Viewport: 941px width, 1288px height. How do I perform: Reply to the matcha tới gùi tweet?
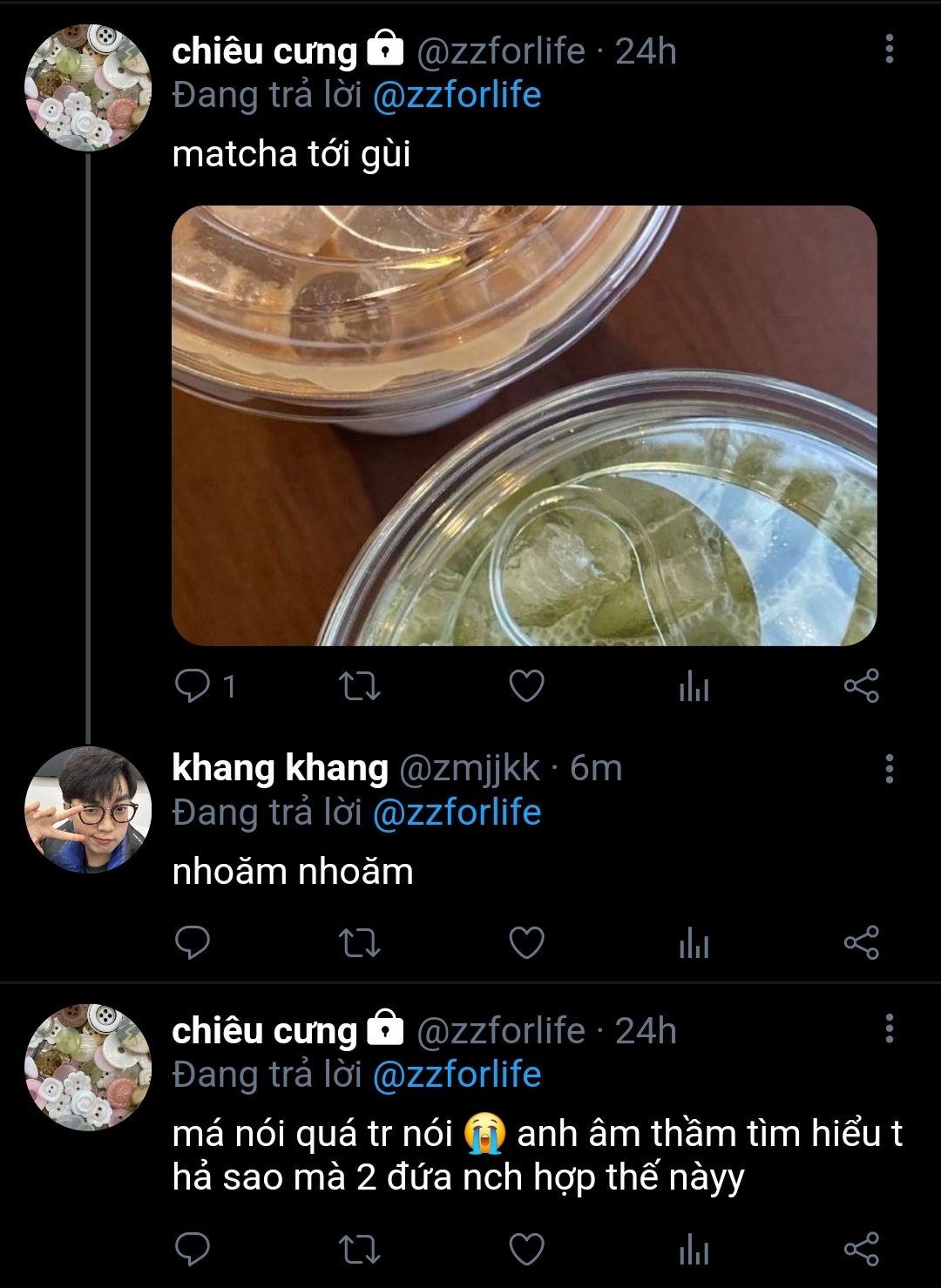click(193, 686)
